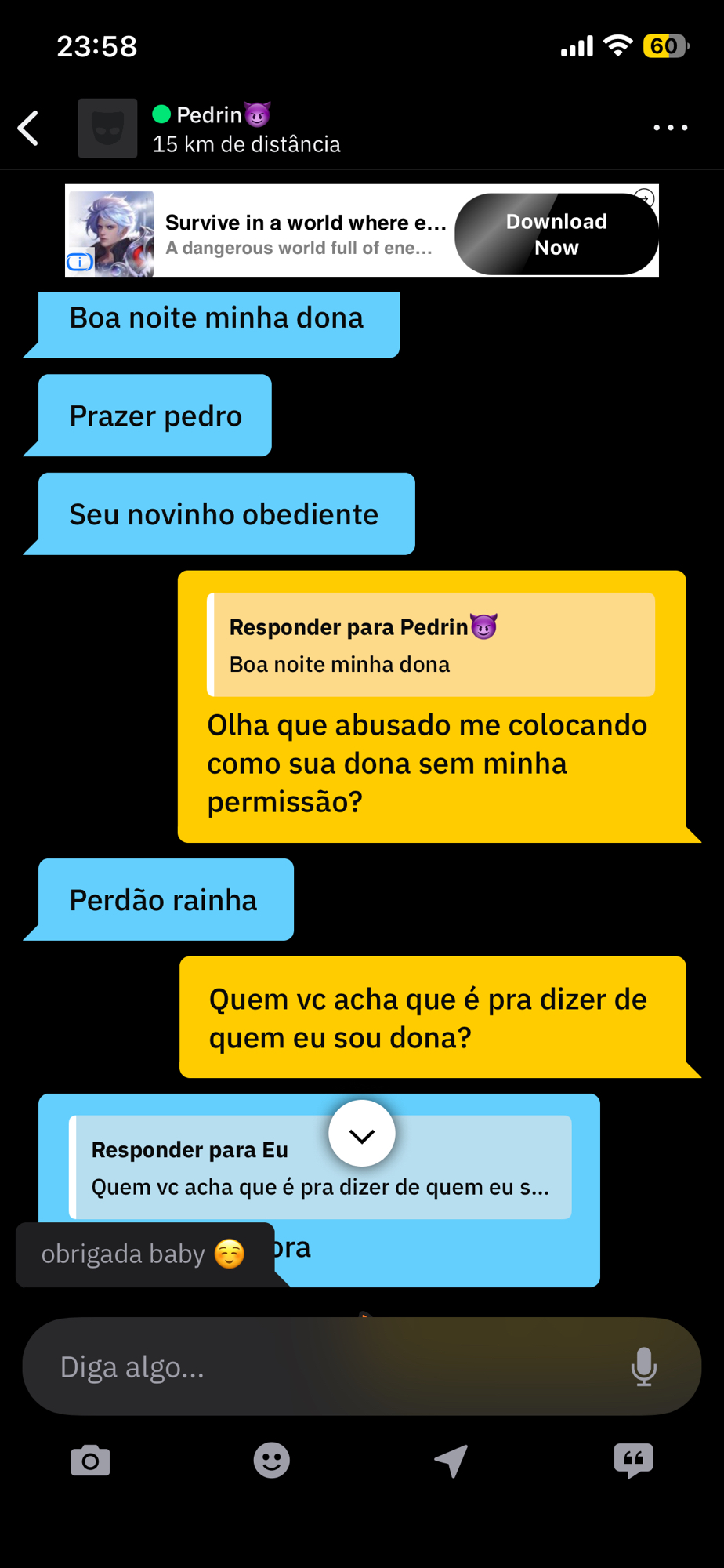This screenshot has width=724, height=1568.
Task: Close the ad banner
Action: pyautogui.click(x=644, y=198)
